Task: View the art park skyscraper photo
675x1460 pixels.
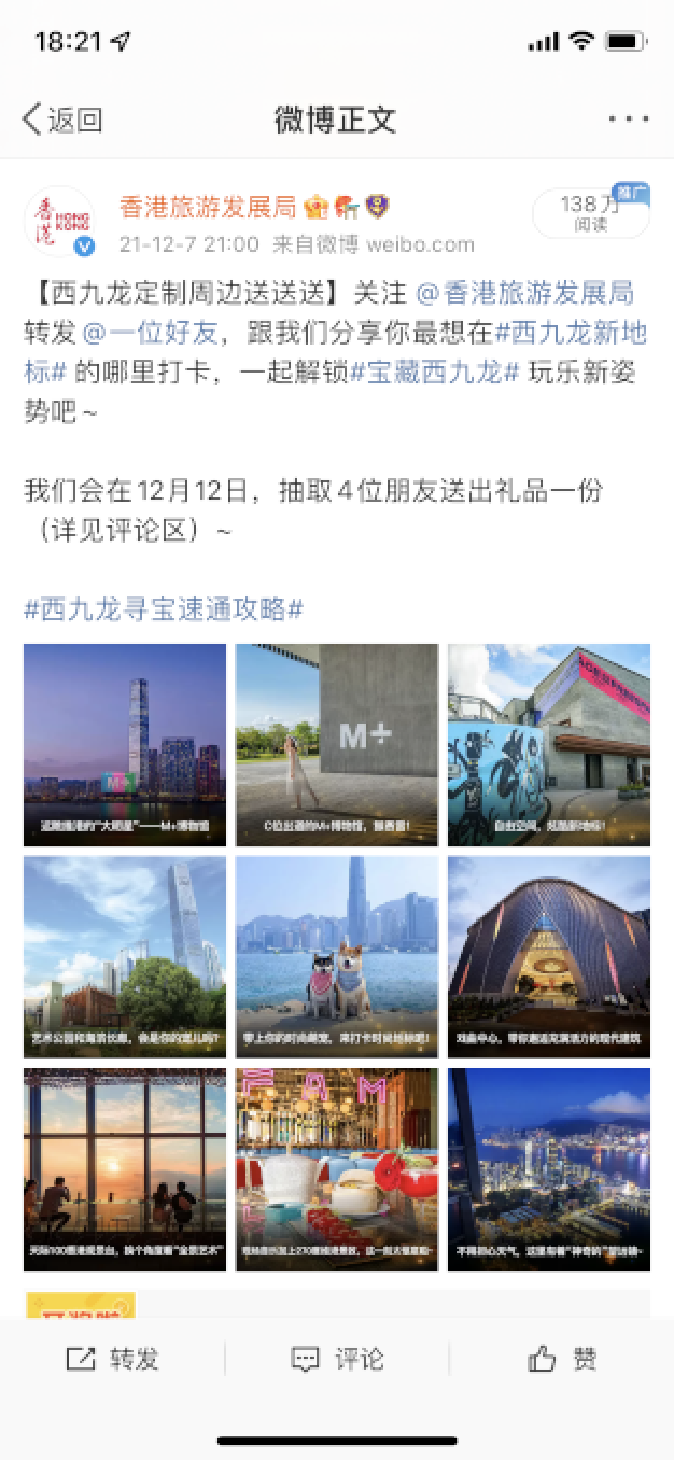Action: tap(125, 957)
